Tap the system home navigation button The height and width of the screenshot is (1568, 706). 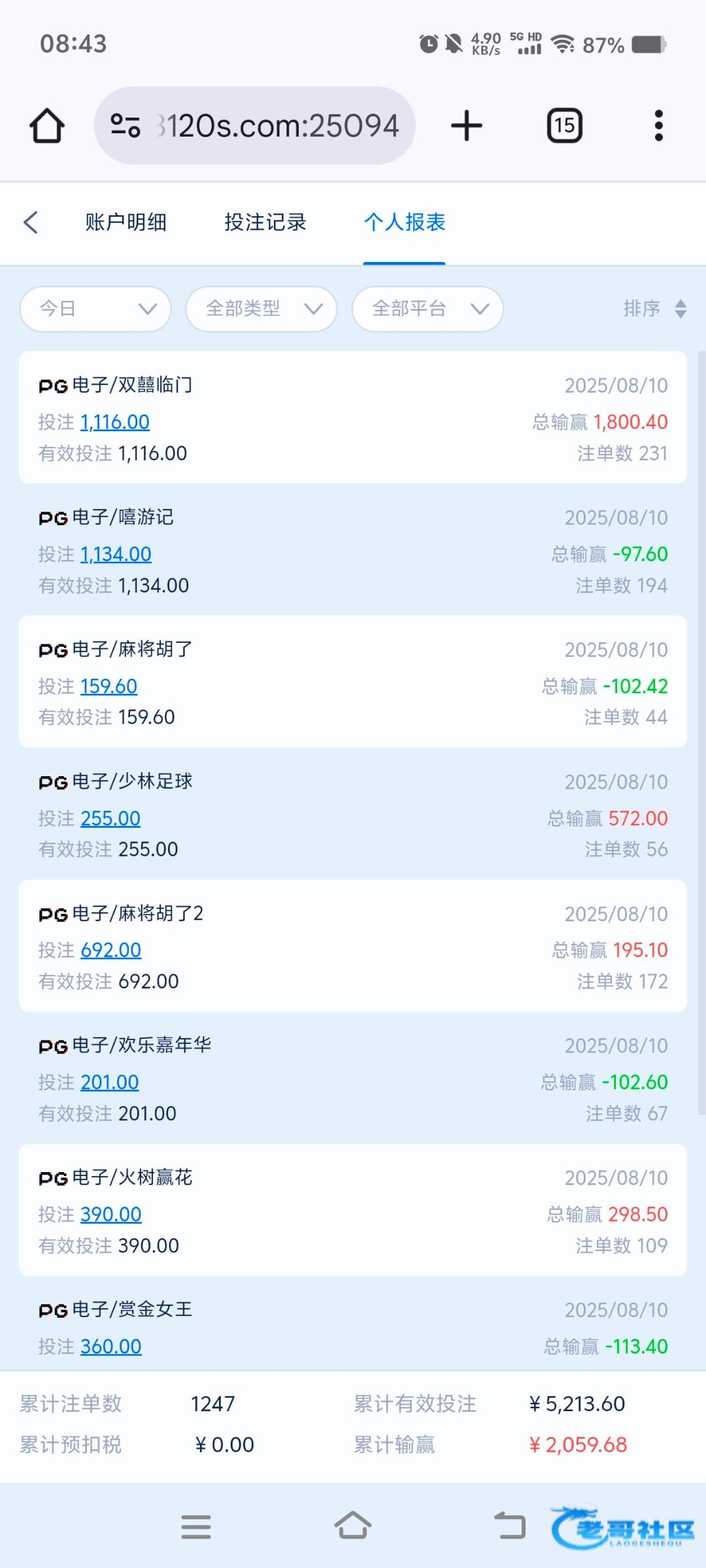pos(353,1526)
